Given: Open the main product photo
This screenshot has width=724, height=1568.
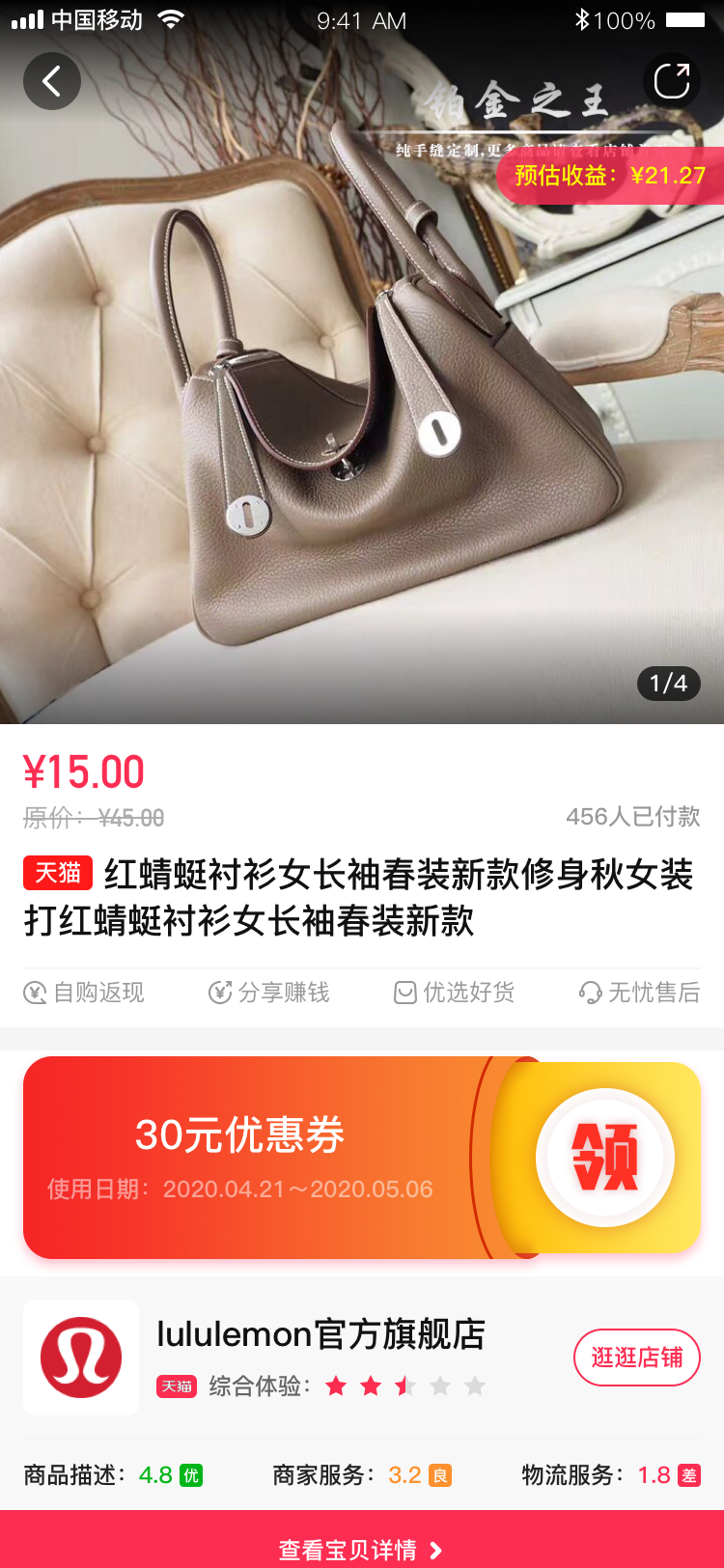Looking at the screenshot, I should 361,406.
